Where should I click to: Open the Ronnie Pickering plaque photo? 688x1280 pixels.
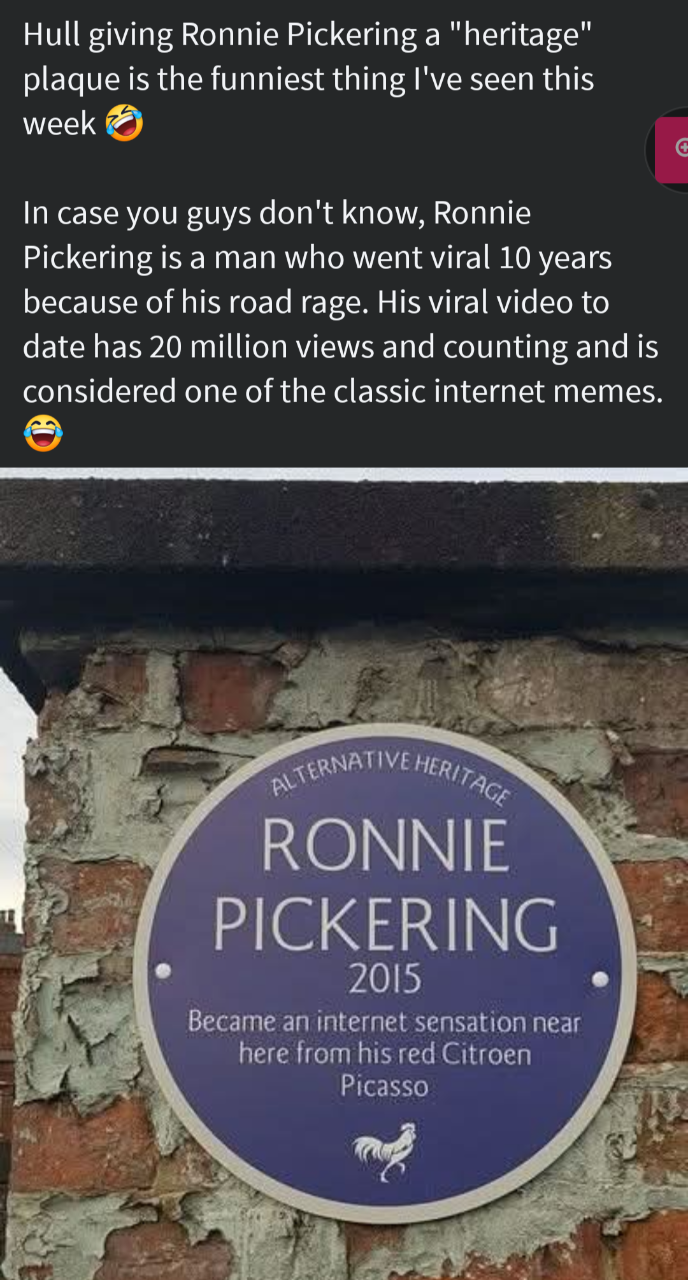(x=344, y=874)
